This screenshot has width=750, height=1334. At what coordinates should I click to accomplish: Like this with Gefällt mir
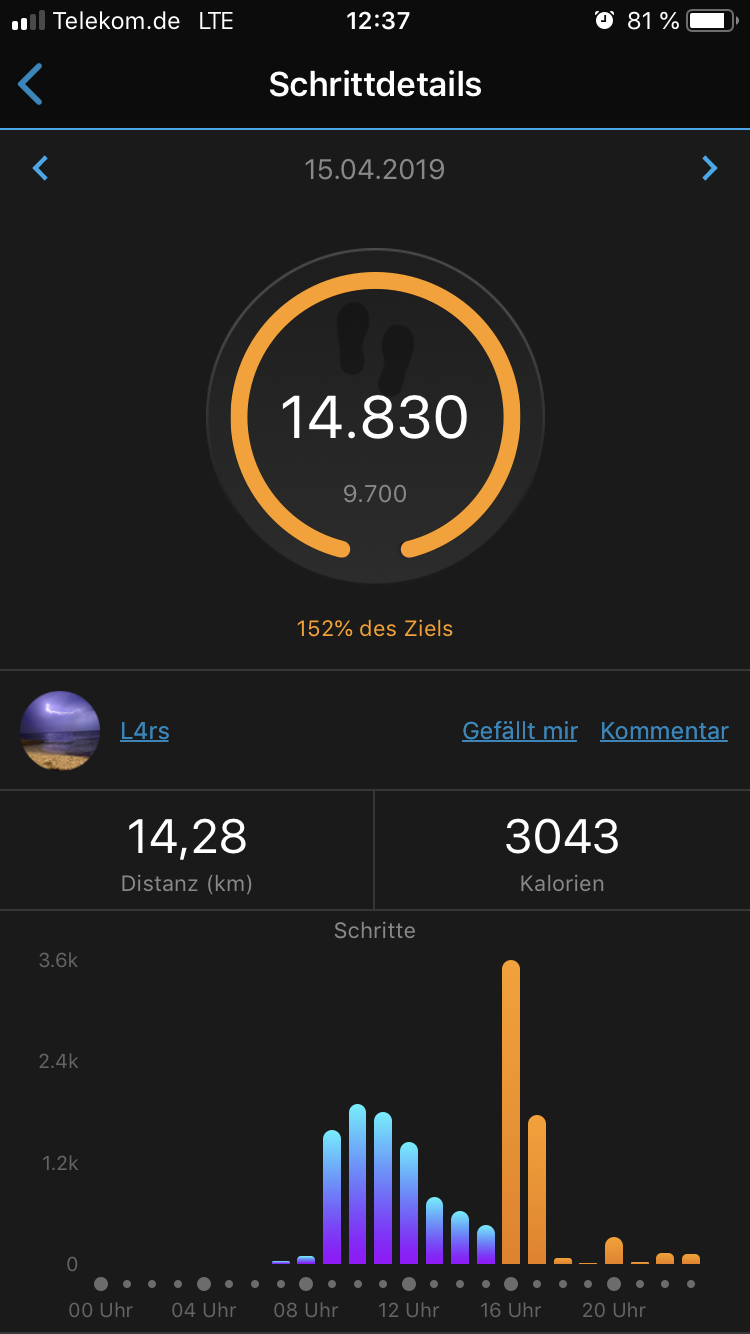[520, 731]
